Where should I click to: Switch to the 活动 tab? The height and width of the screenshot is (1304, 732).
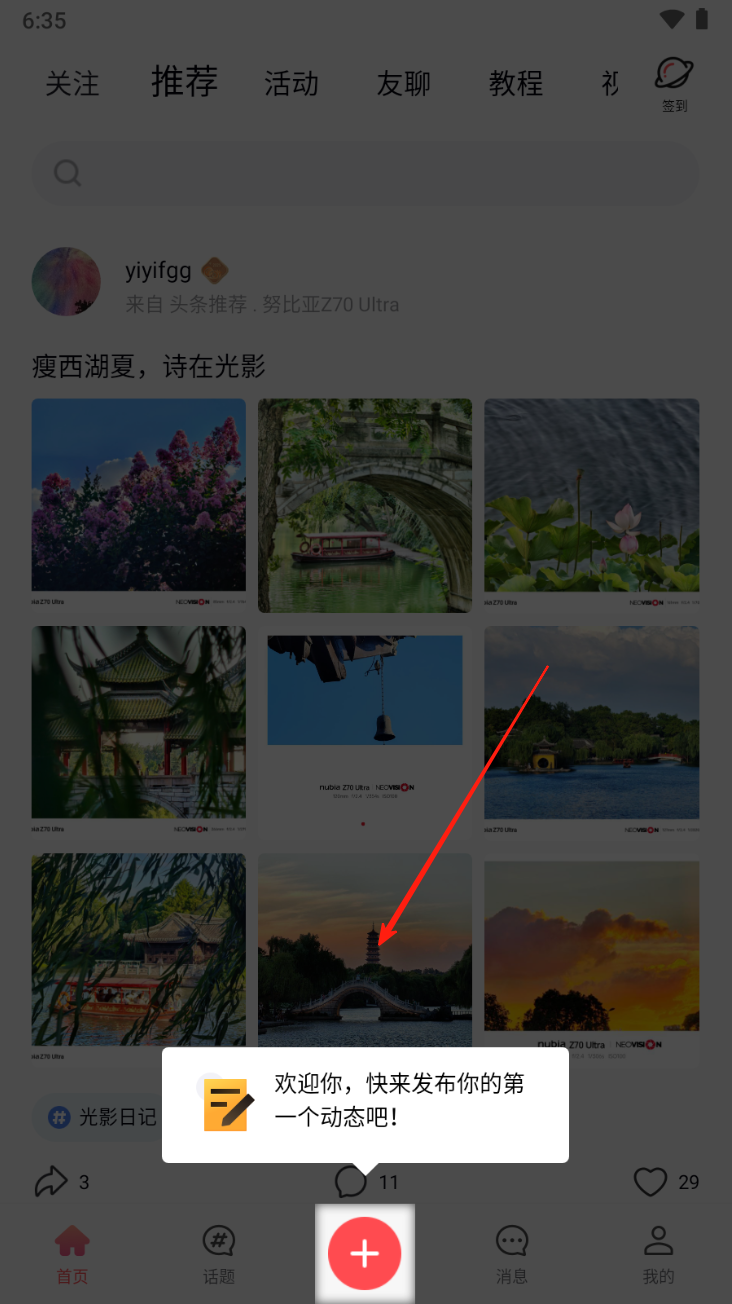click(x=291, y=83)
